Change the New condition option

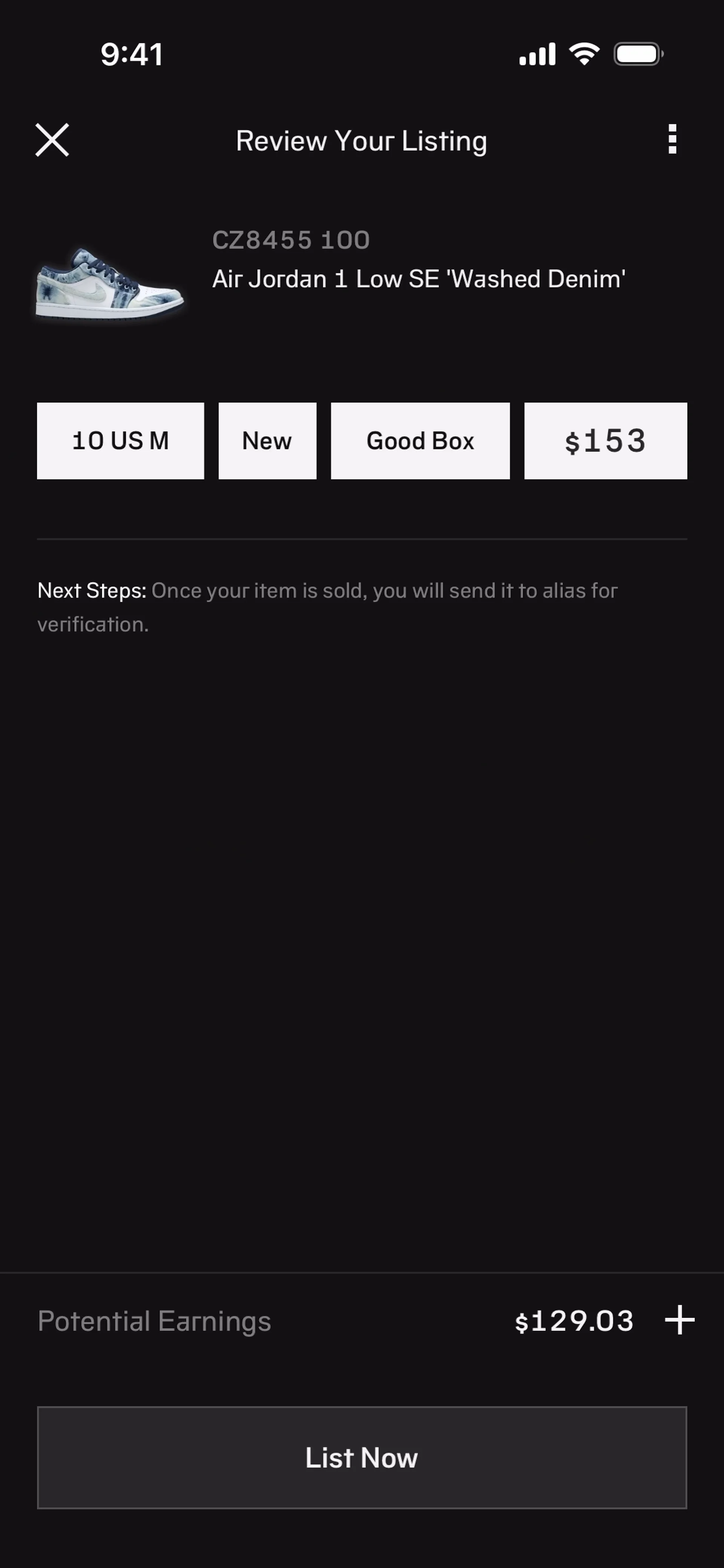pyautogui.click(x=267, y=441)
